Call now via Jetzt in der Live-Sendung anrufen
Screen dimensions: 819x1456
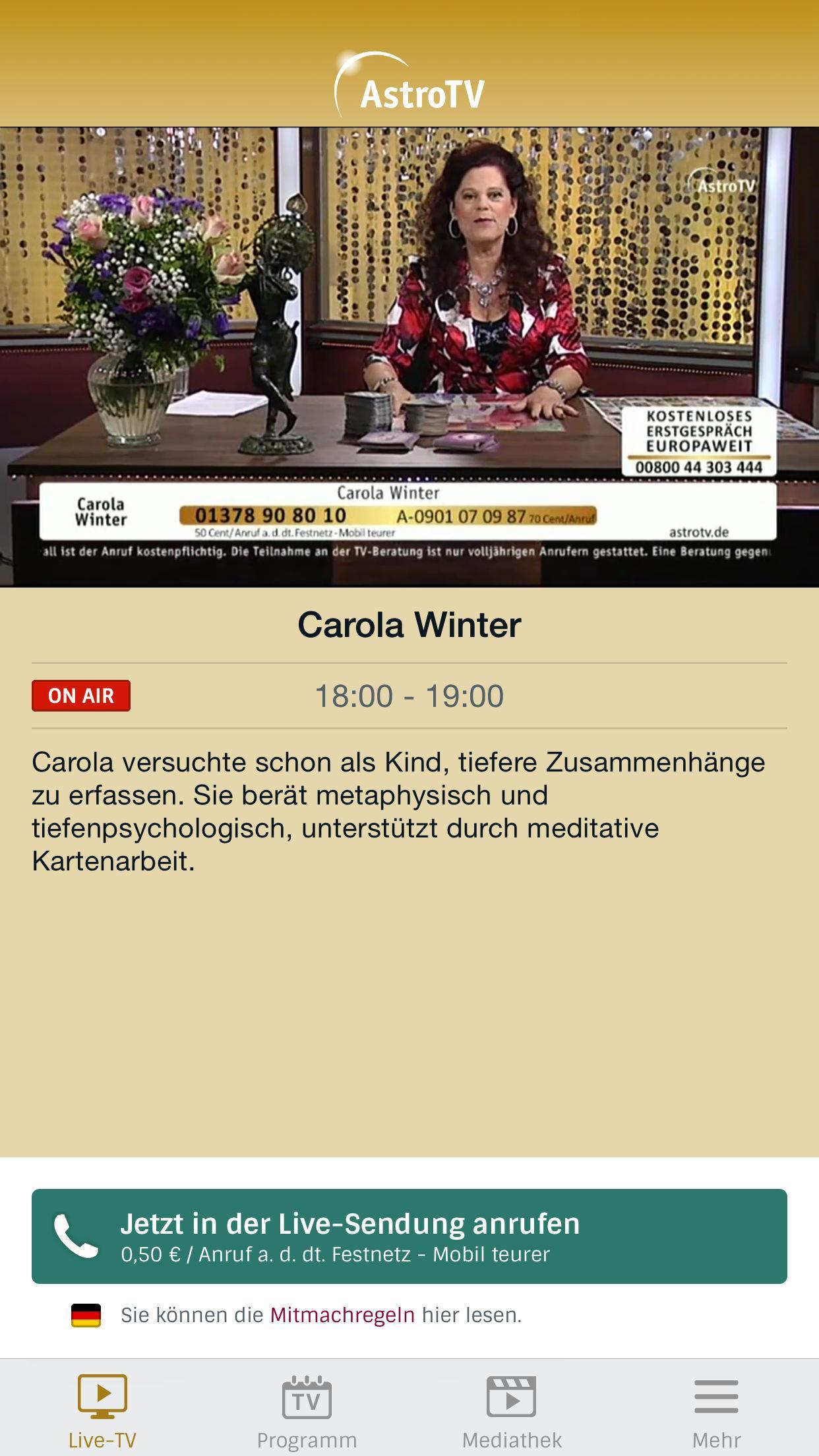(409, 1236)
